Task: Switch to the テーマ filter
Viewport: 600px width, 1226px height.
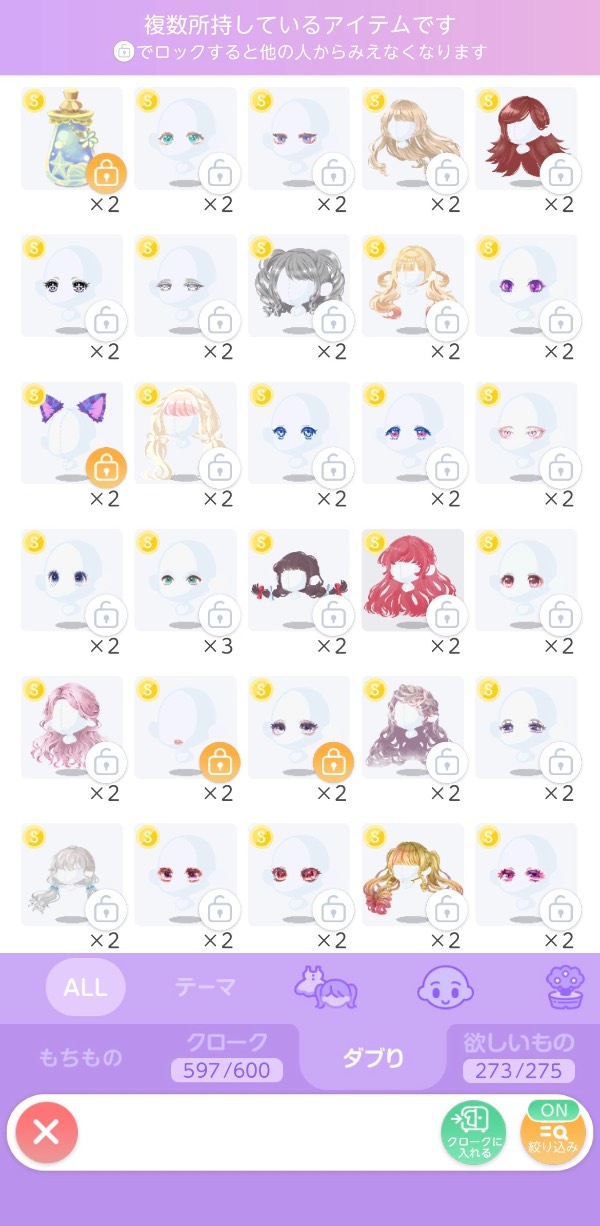Action: (x=205, y=987)
